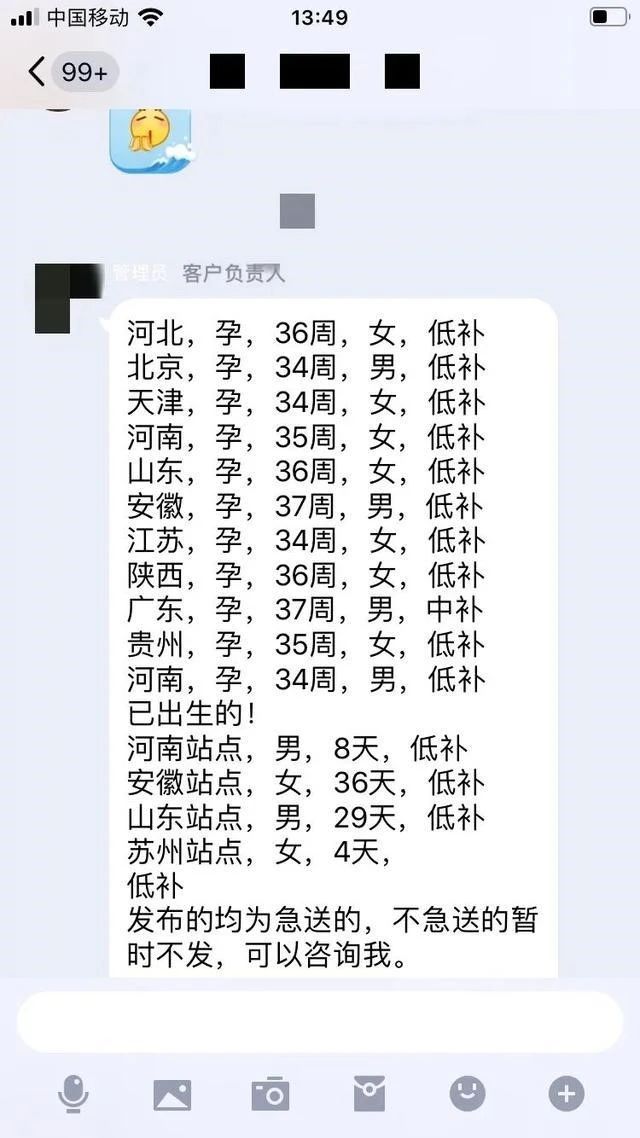
Task: Start a voice message with the microphone
Action: tap(73, 1094)
